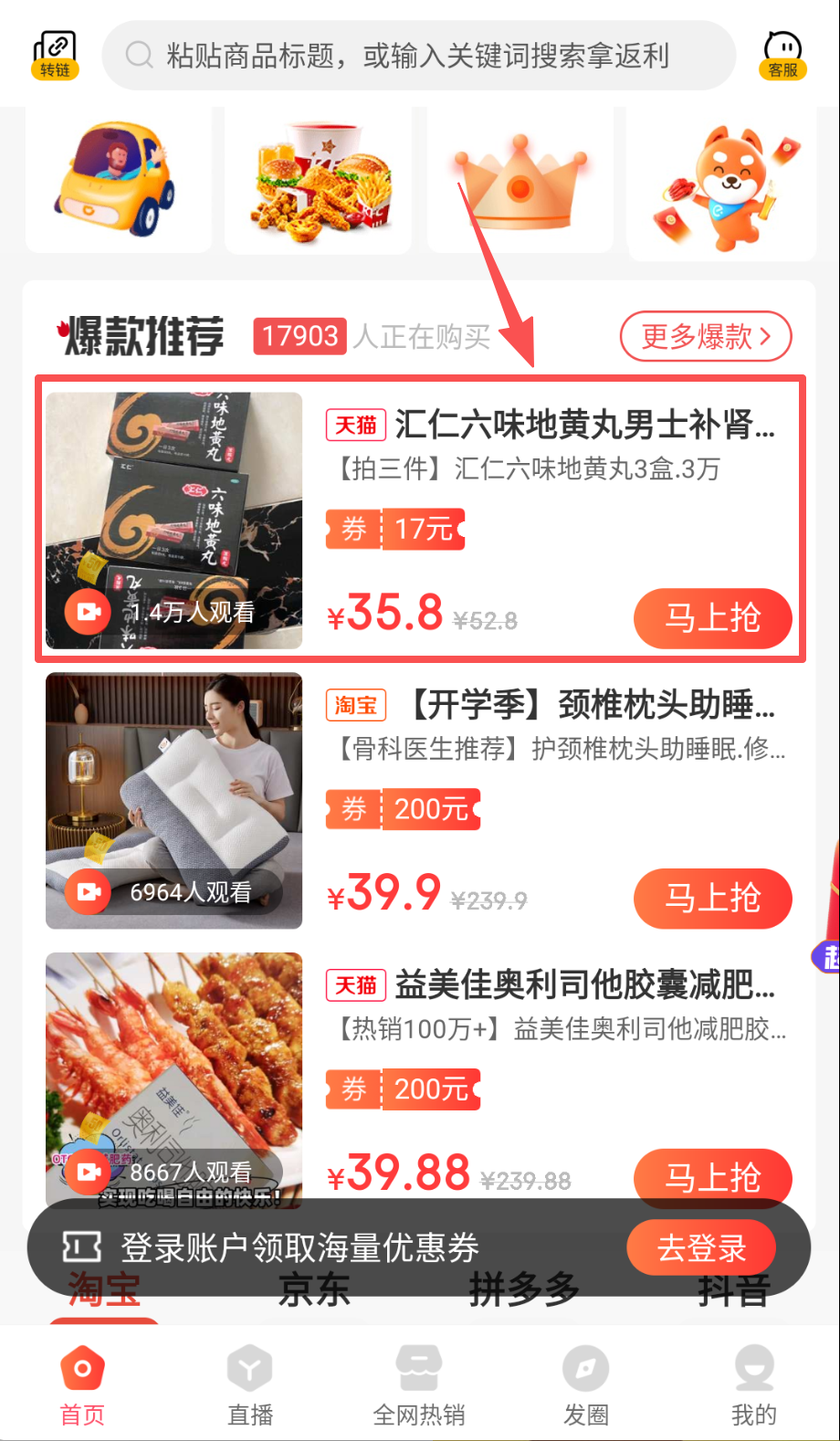Image resolution: width=840 pixels, height=1441 pixels.
Task: Play the pillow product video with 6964 viewers
Action: (87, 892)
